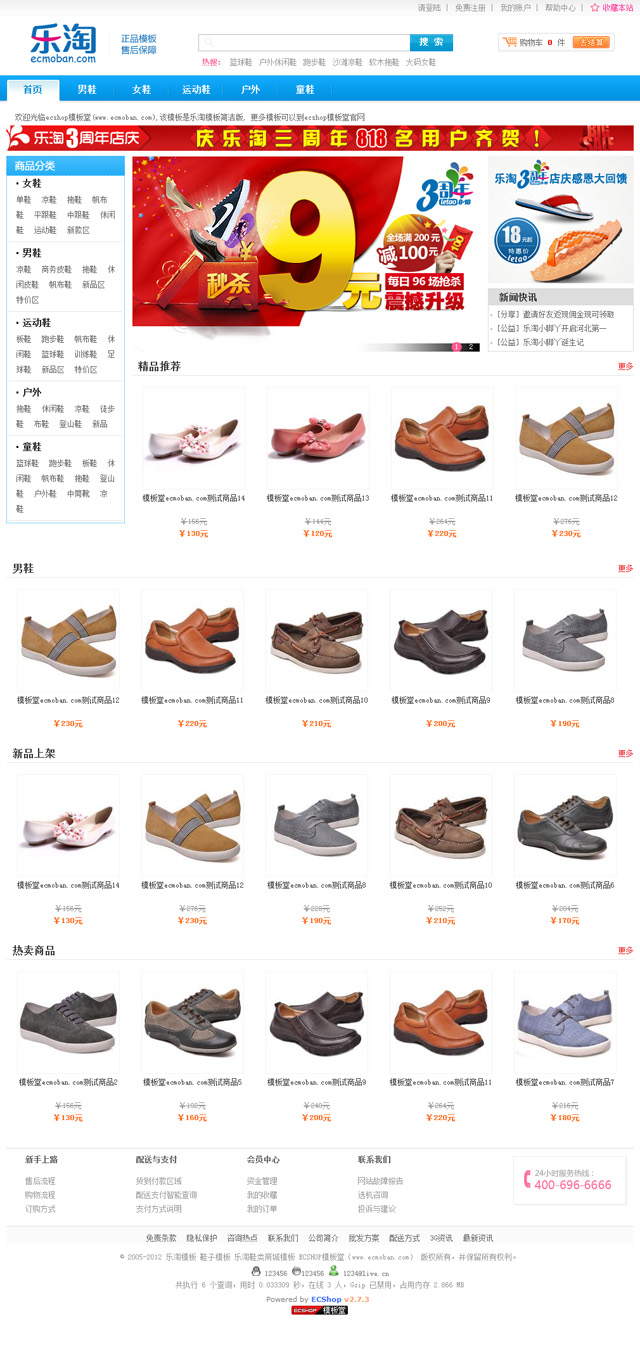Go to checkout via 去结算 button
The width and height of the screenshot is (640, 1345).
coord(591,43)
